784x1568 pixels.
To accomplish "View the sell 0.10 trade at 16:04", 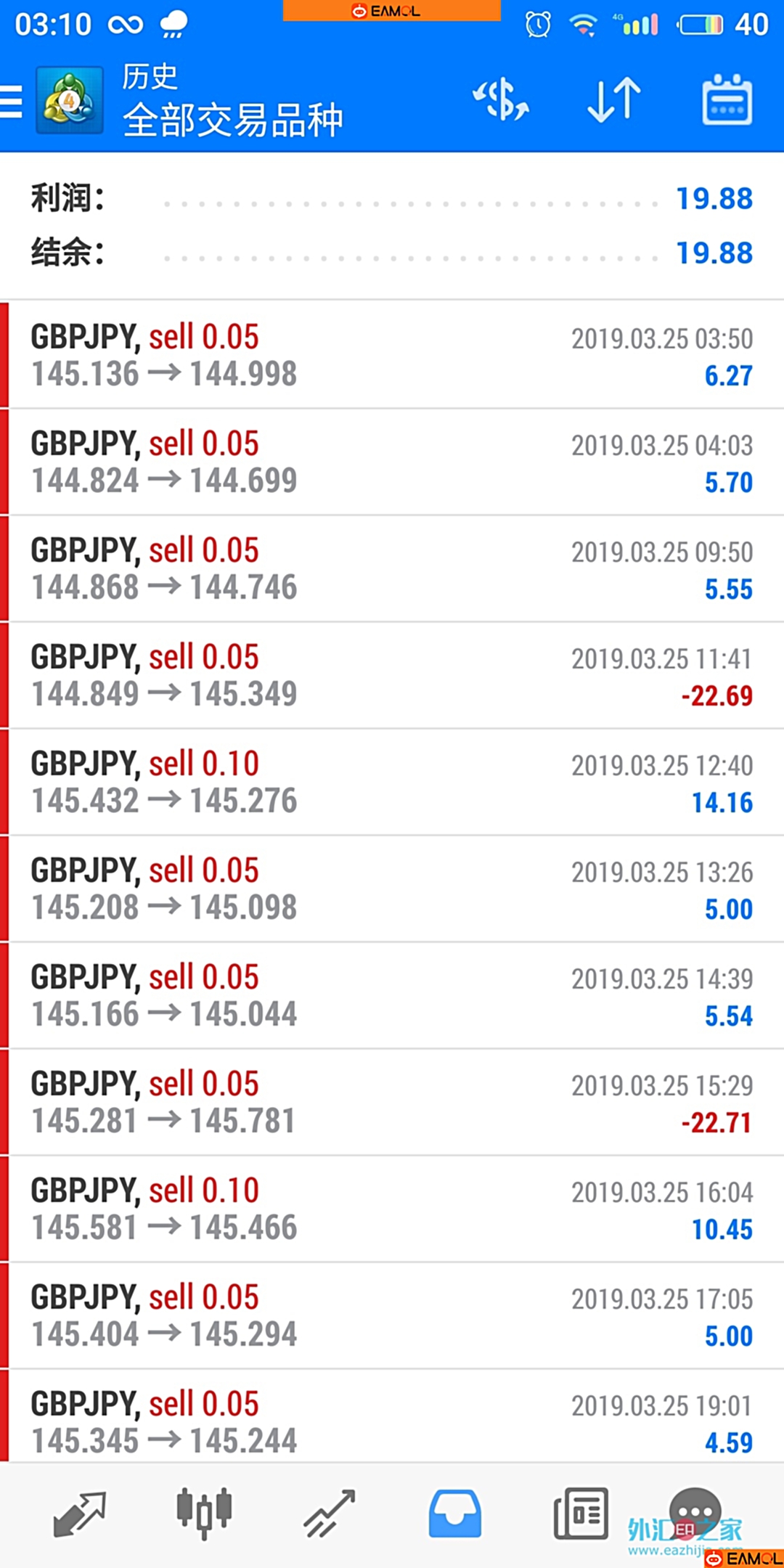I will point(392,1209).
